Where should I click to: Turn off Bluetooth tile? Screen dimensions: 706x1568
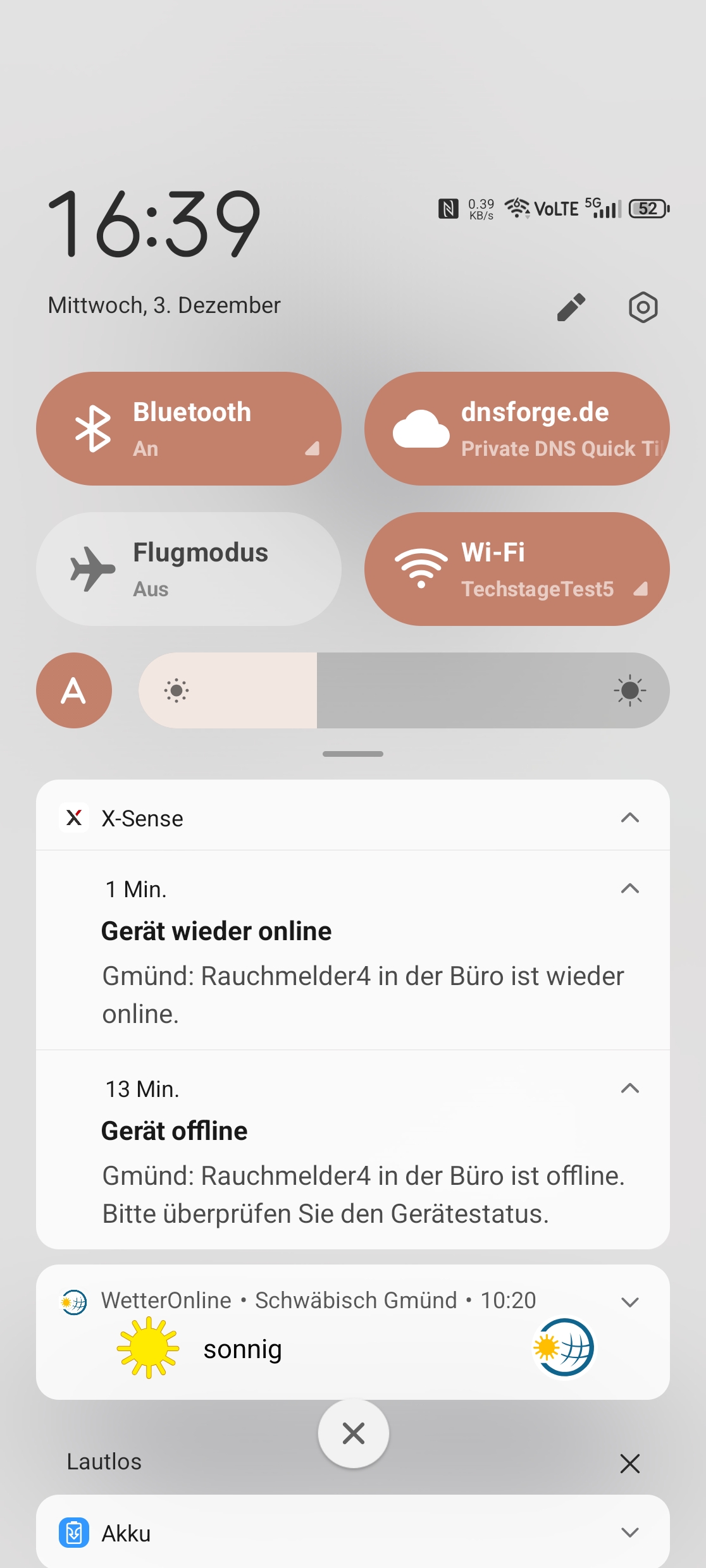pyautogui.click(x=189, y=429)
